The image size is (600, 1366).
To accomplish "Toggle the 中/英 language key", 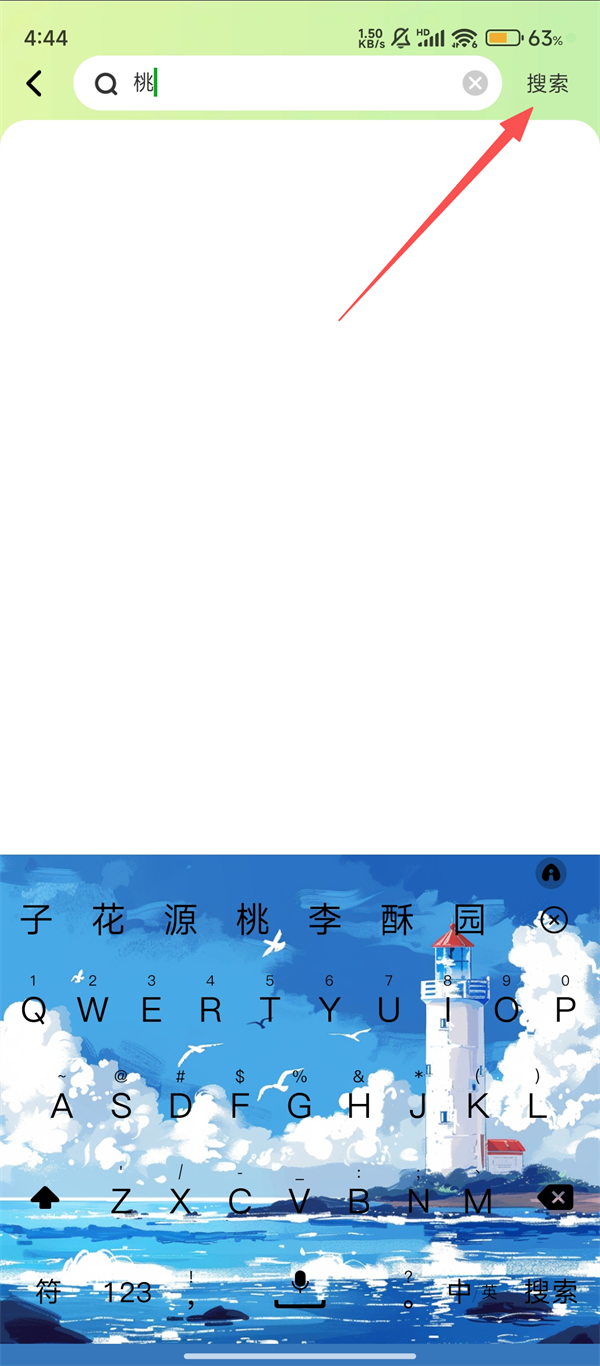I will click(x=471, y=1291).
